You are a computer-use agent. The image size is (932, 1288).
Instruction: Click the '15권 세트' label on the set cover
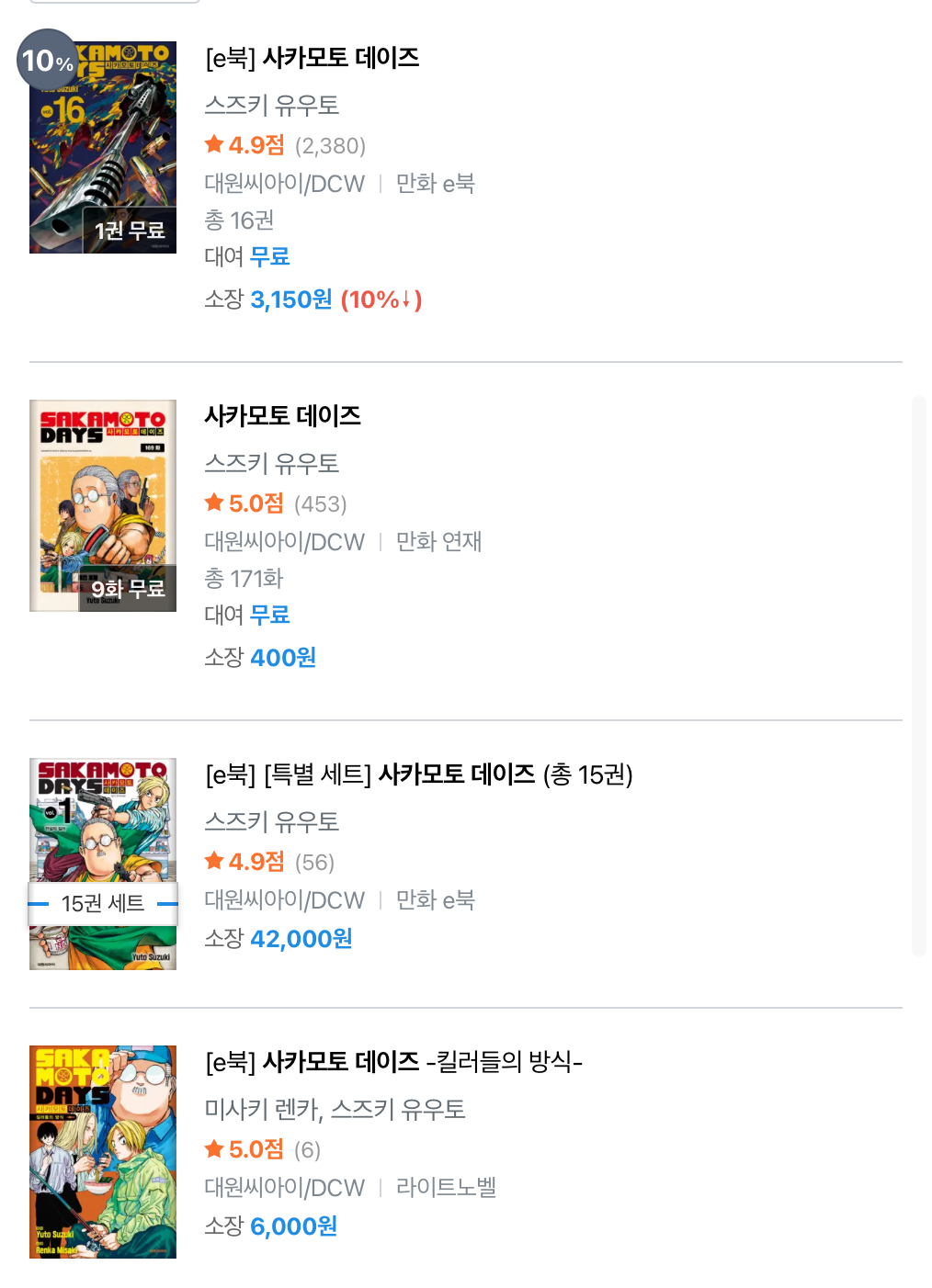pyautogui.click(x=103, y=903)
